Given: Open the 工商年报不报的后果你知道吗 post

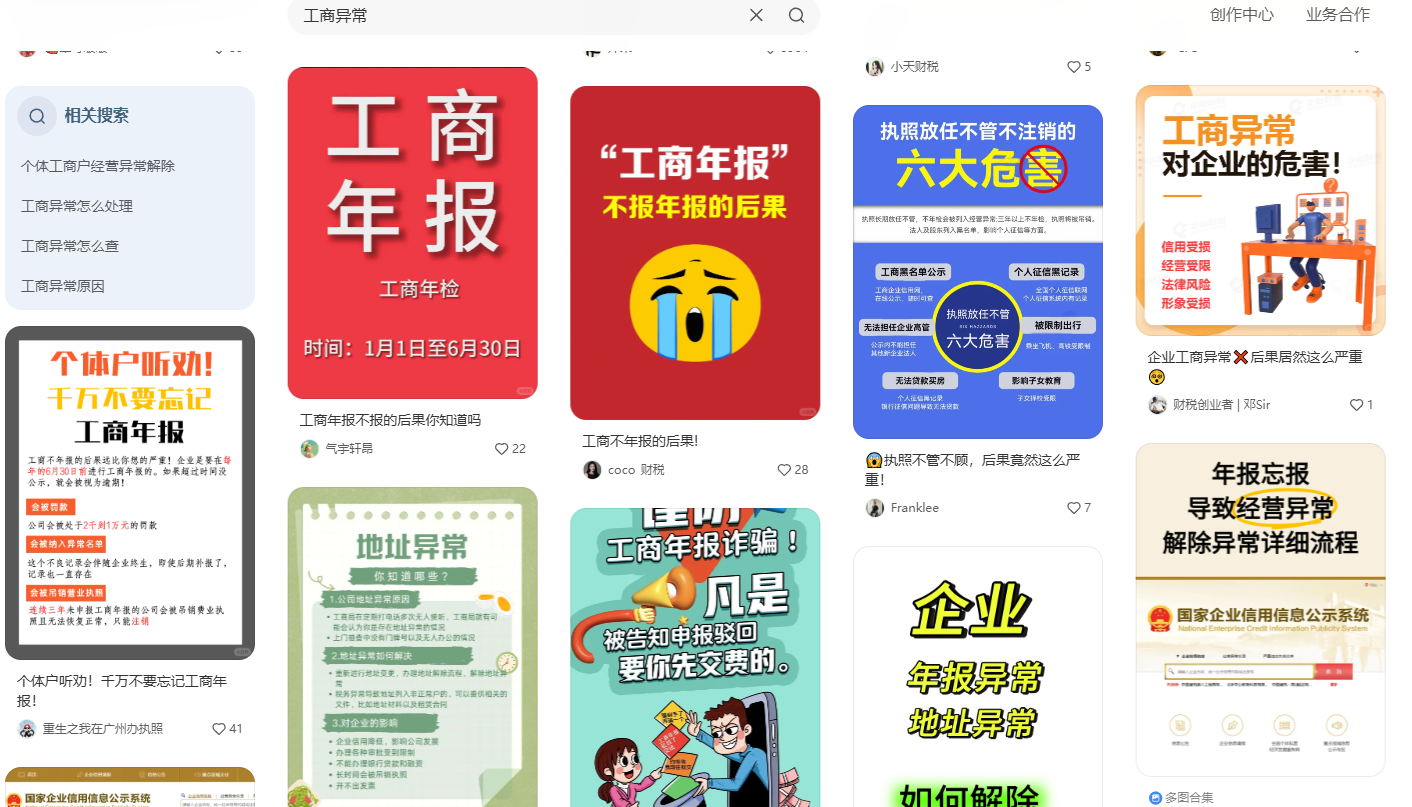Looking at the screenshot, I should pyautogui.click(x=412, y=233).
